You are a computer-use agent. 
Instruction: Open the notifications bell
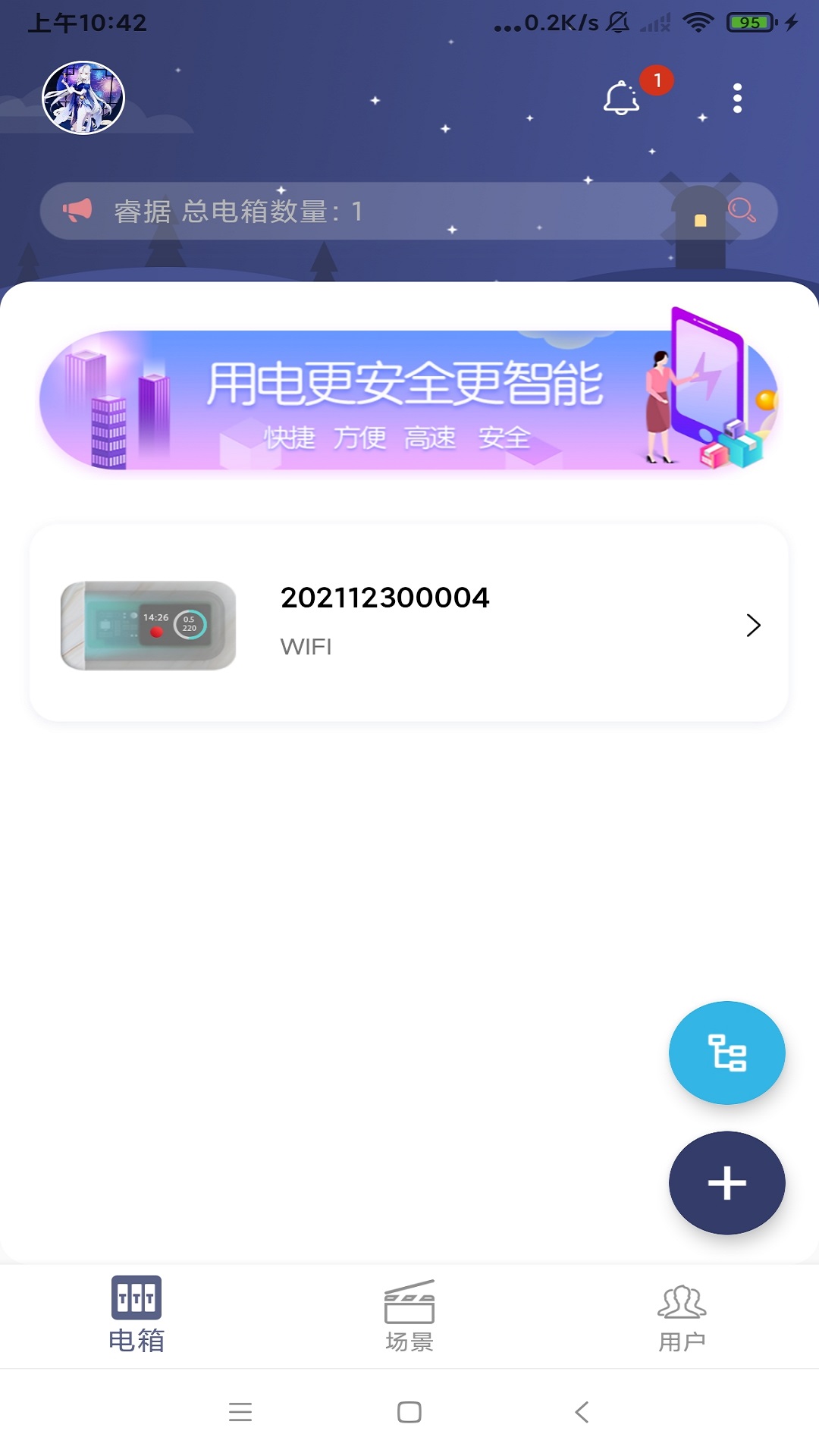click(x=621, y=98)
